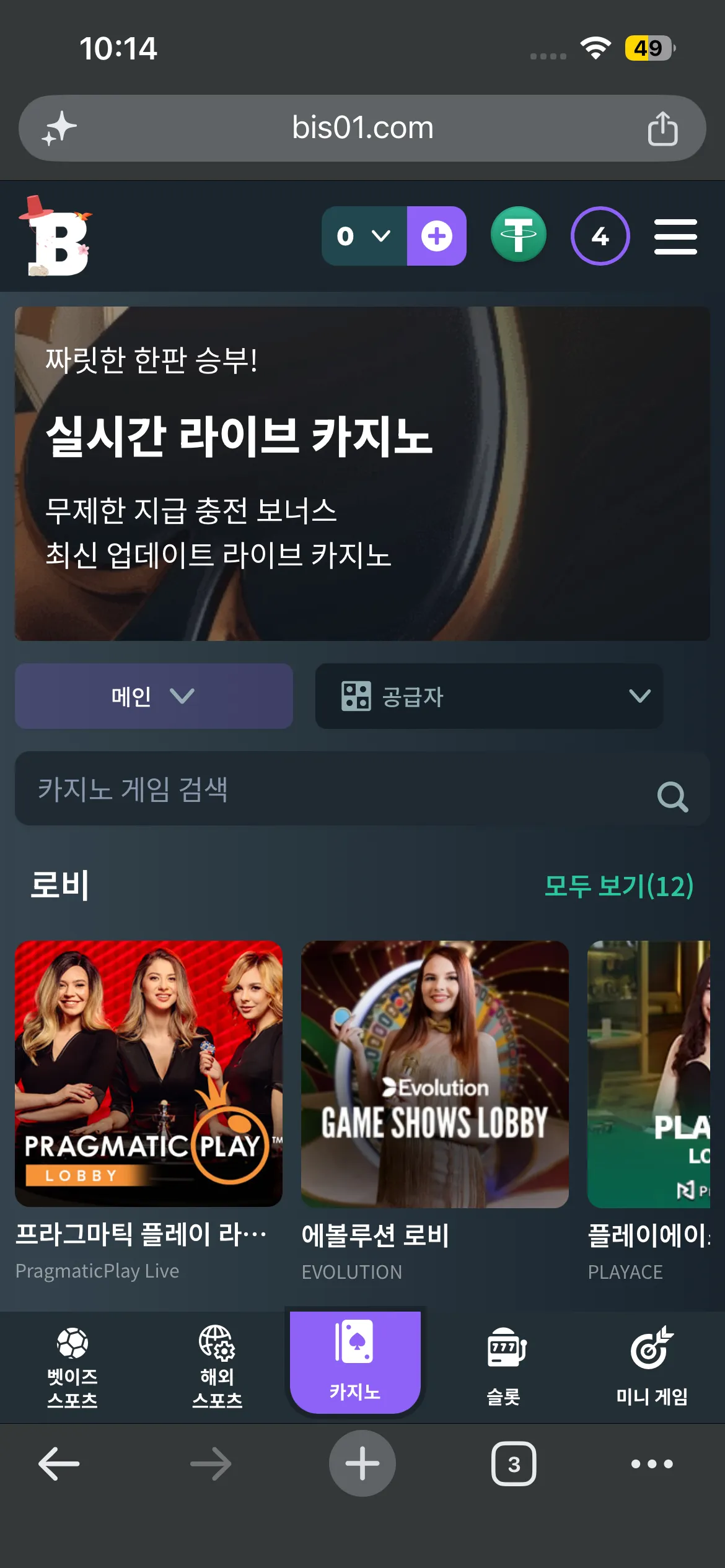This screenshot has width=725, height=1568.
Task: Tap the 카지노 게임 검색 search field
Action: point(362,789)
